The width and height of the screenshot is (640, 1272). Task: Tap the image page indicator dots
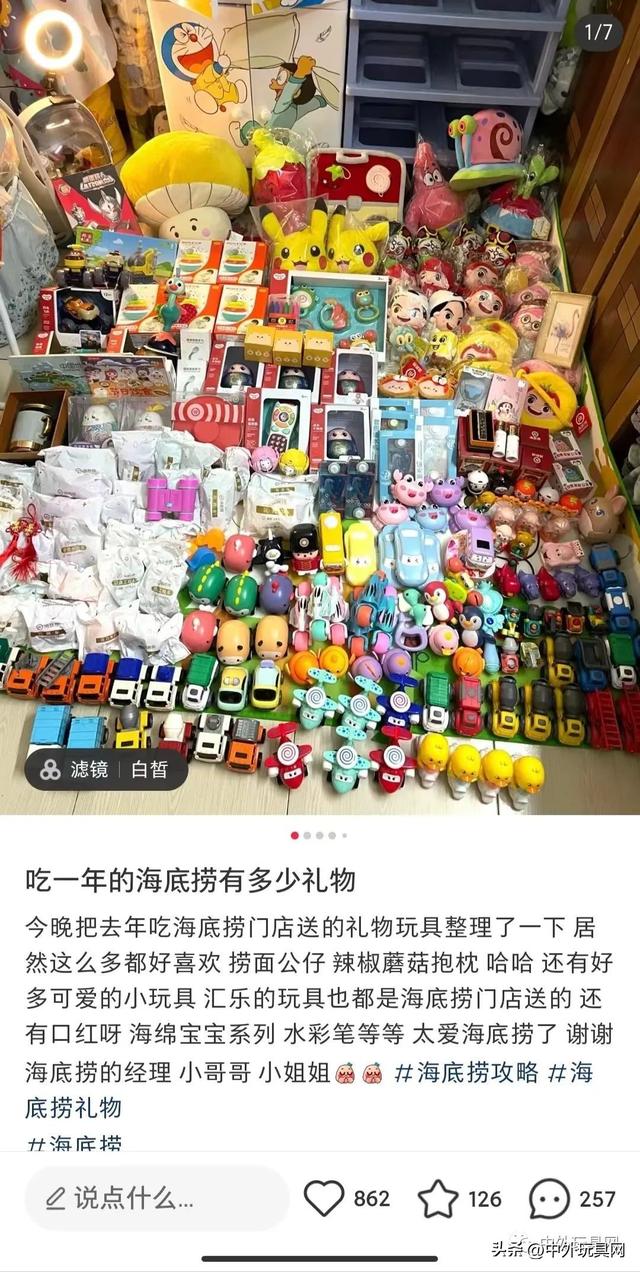click(319, 834)
